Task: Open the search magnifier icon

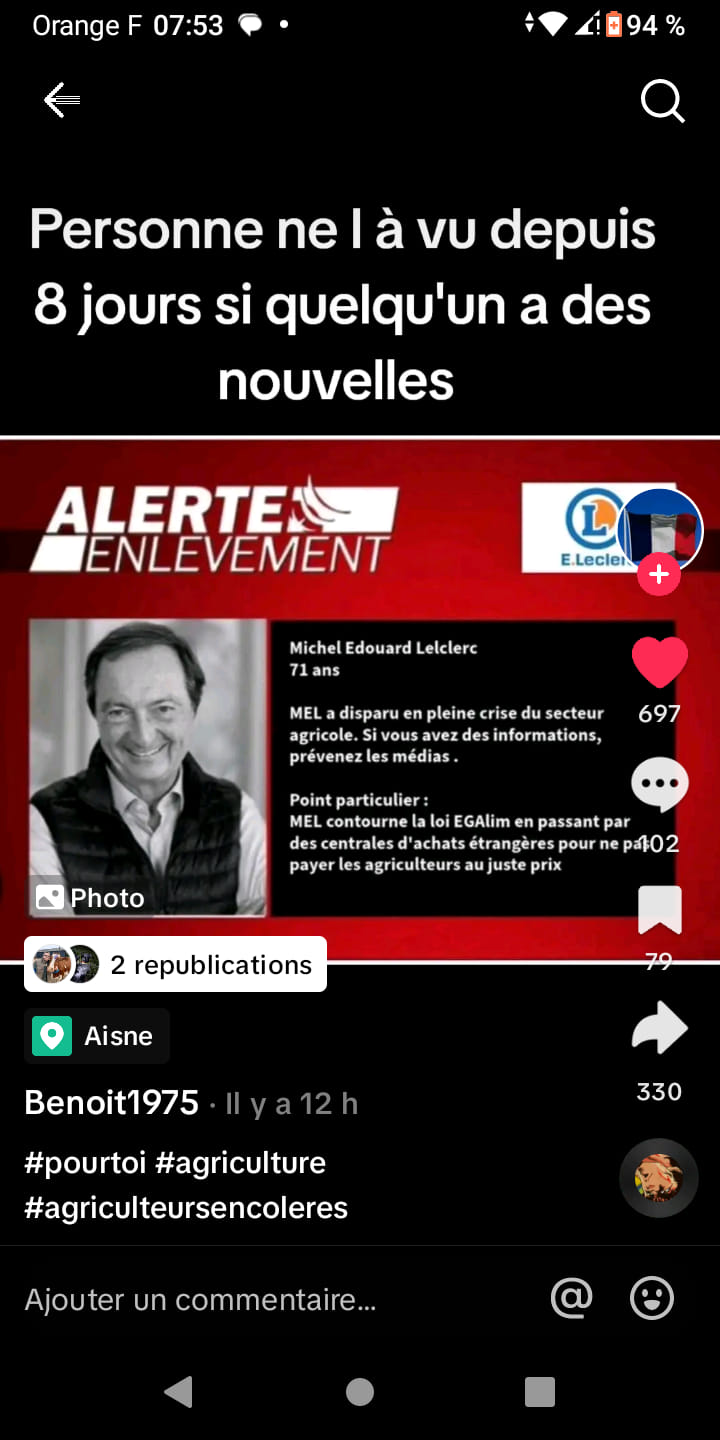Action: pyautogui.click(x=662, y=101)
